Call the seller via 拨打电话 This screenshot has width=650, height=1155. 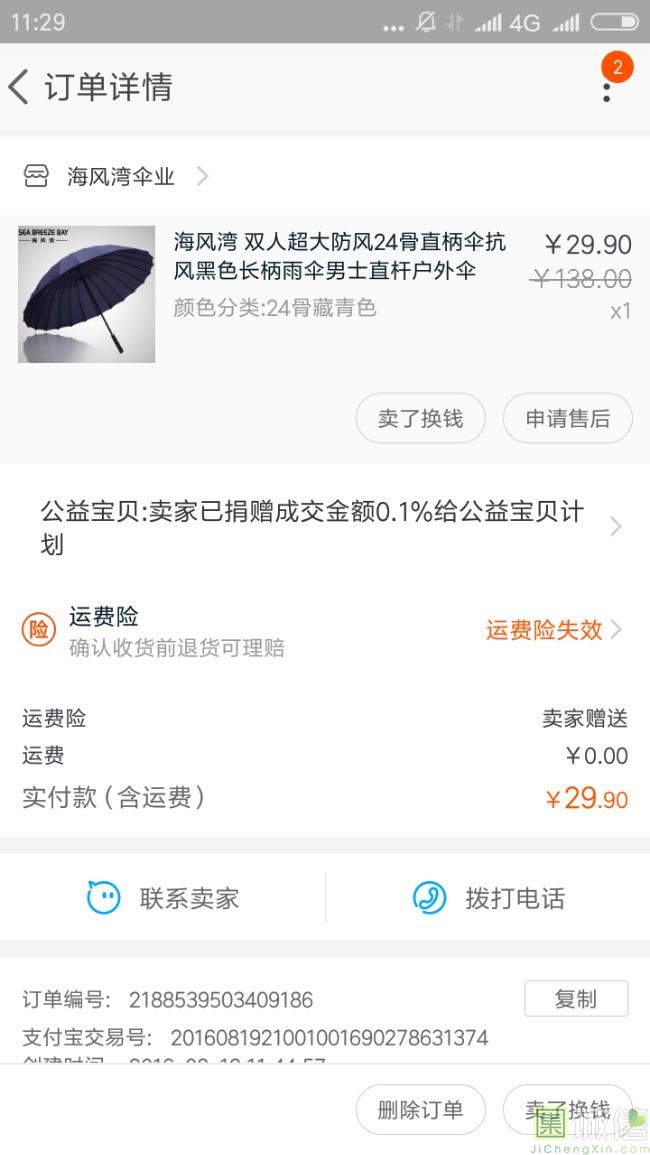[x=489, y=898]
